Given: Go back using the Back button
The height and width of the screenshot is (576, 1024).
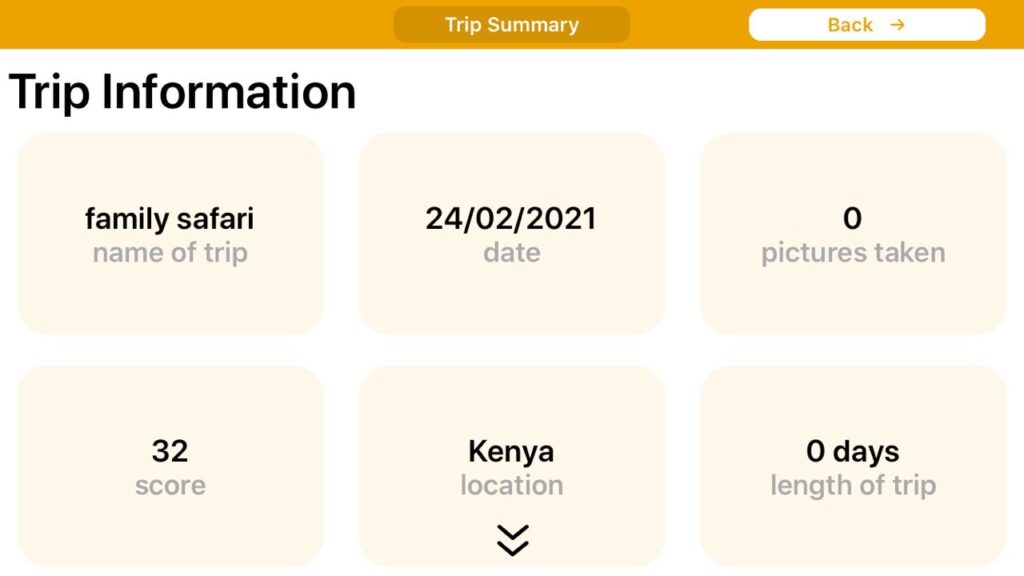Looking at the screenshot, I should coord(866,25).
